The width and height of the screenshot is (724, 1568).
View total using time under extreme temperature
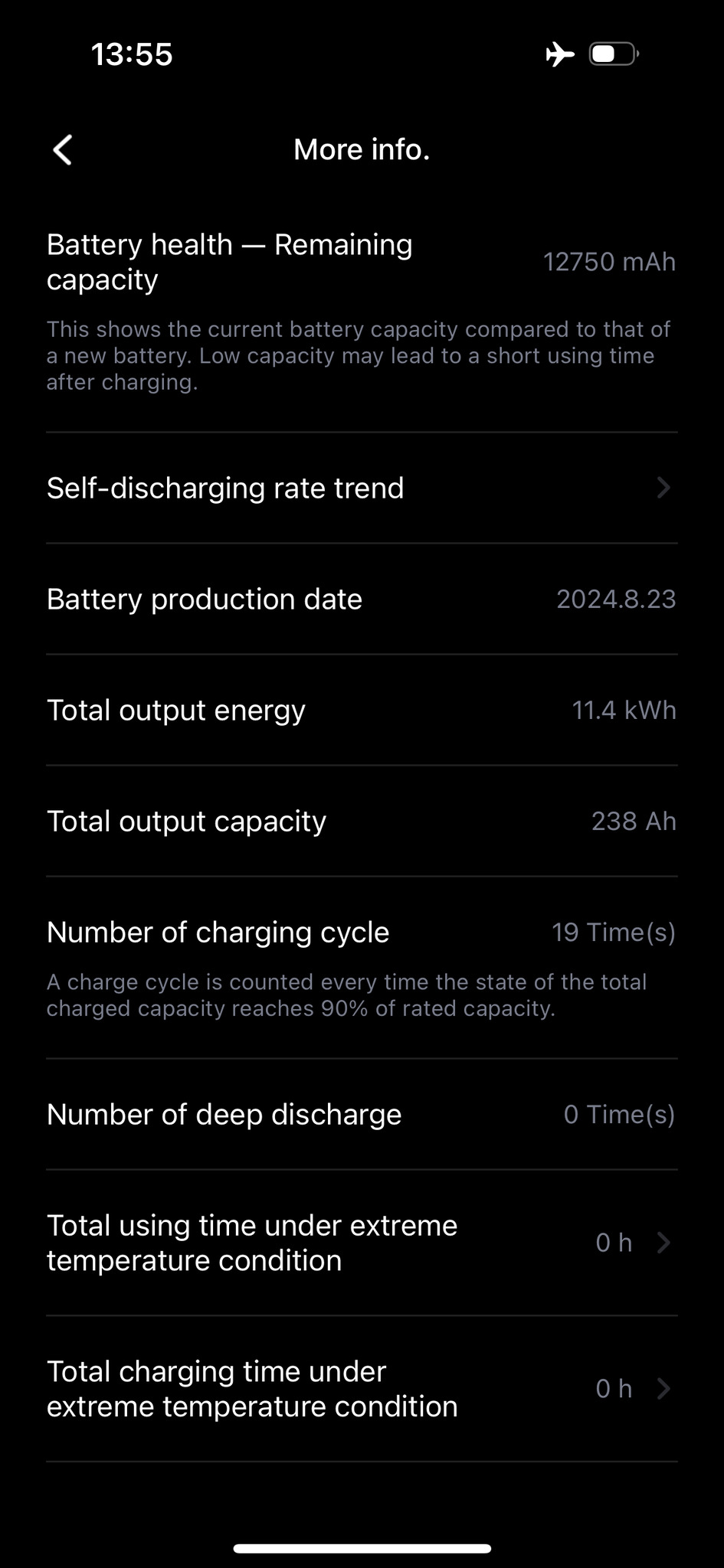pos(362,1243)
